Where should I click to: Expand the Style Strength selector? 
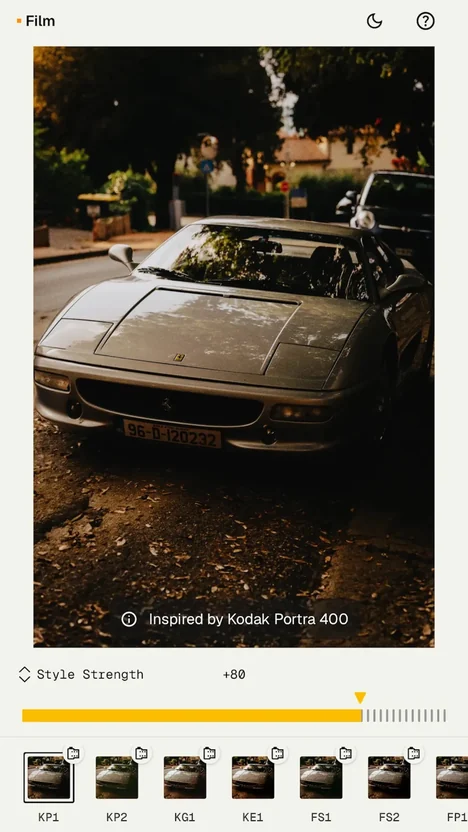24,674
